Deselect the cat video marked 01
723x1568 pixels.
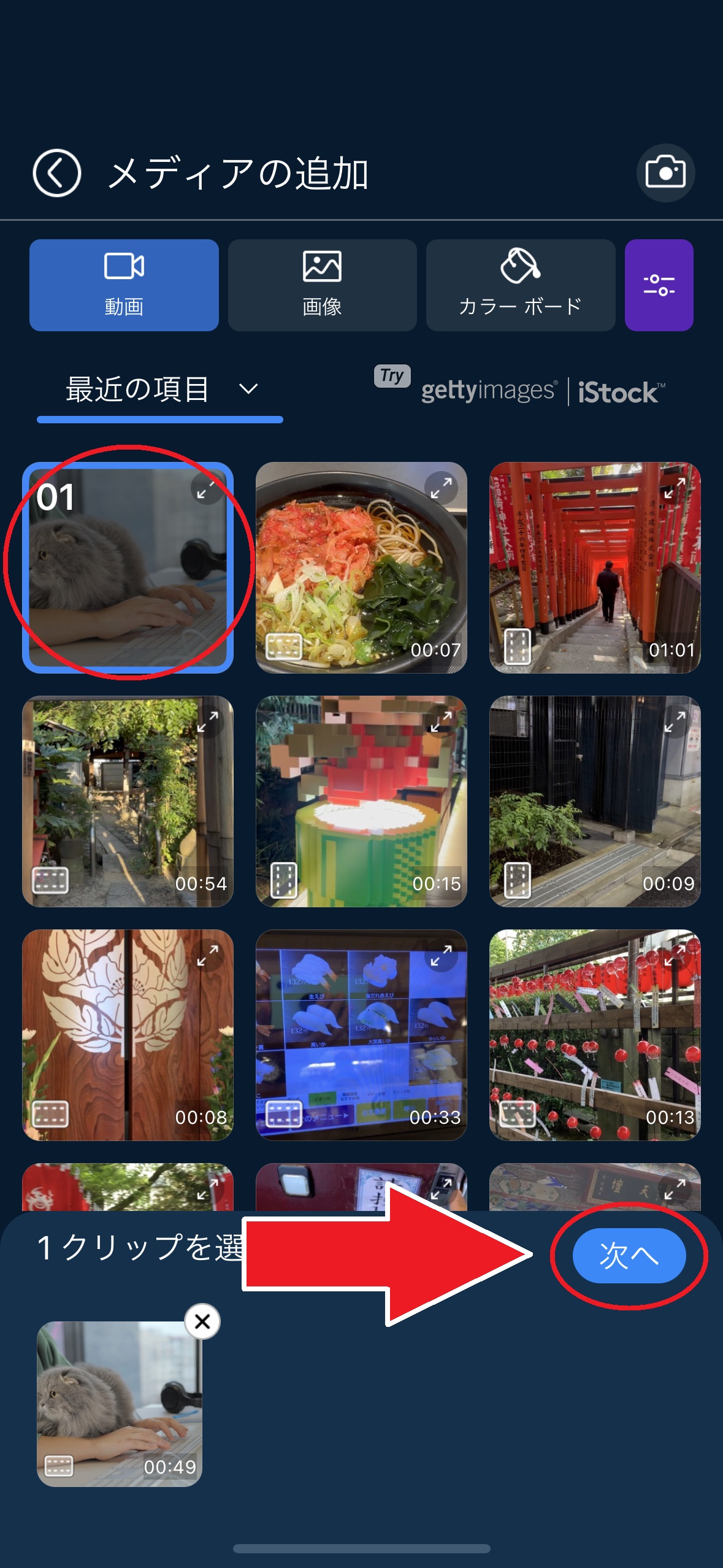point(128,567)
